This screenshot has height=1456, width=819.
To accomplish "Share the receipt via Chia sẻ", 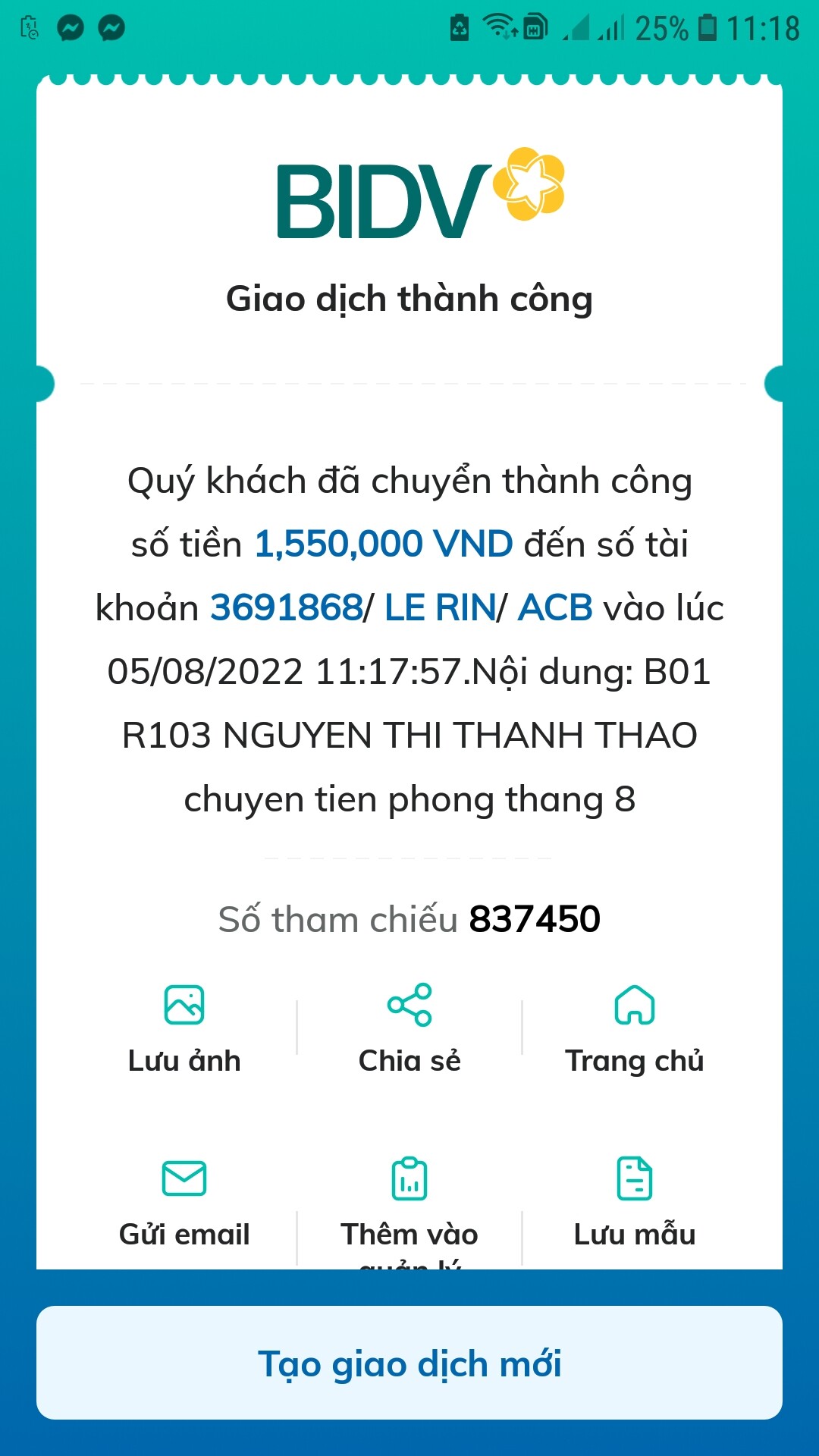I will point(409,1028).
